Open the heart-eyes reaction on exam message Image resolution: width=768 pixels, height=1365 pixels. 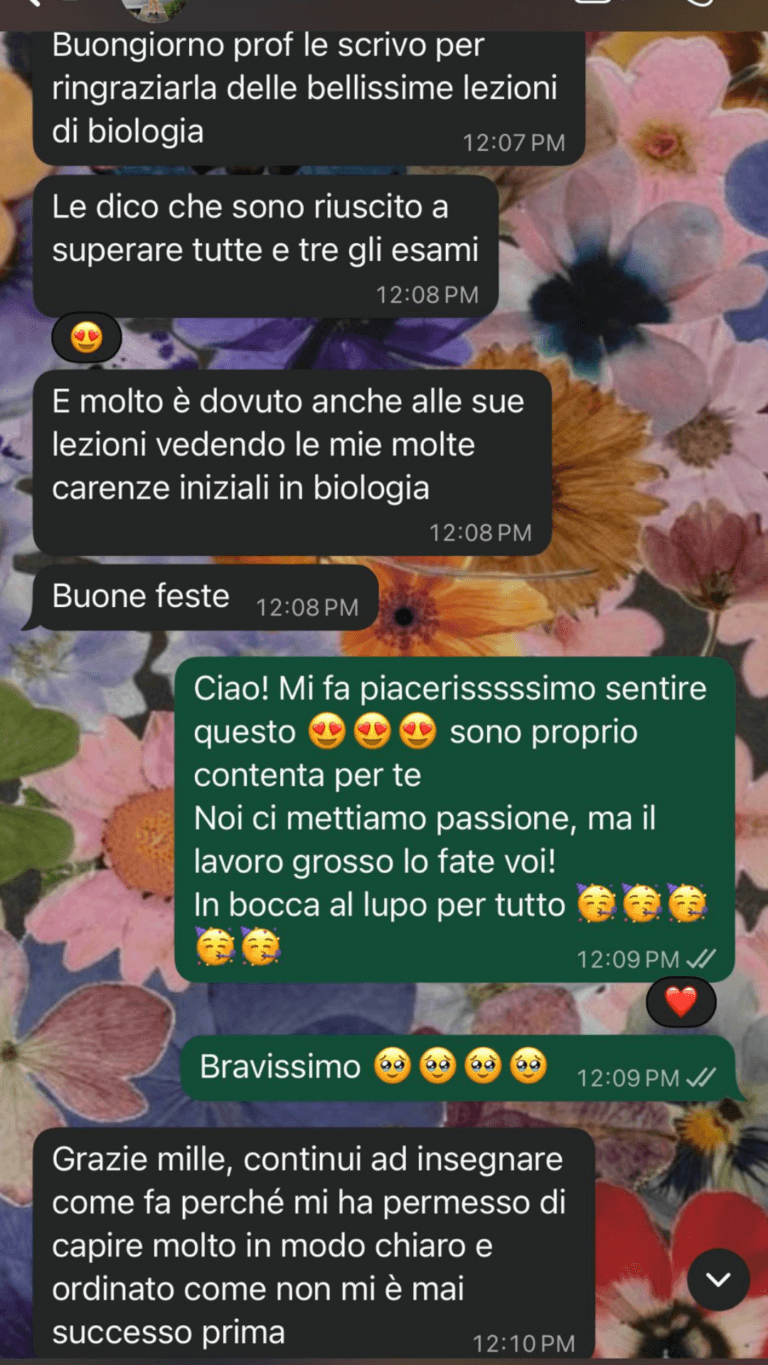(86, 339)
